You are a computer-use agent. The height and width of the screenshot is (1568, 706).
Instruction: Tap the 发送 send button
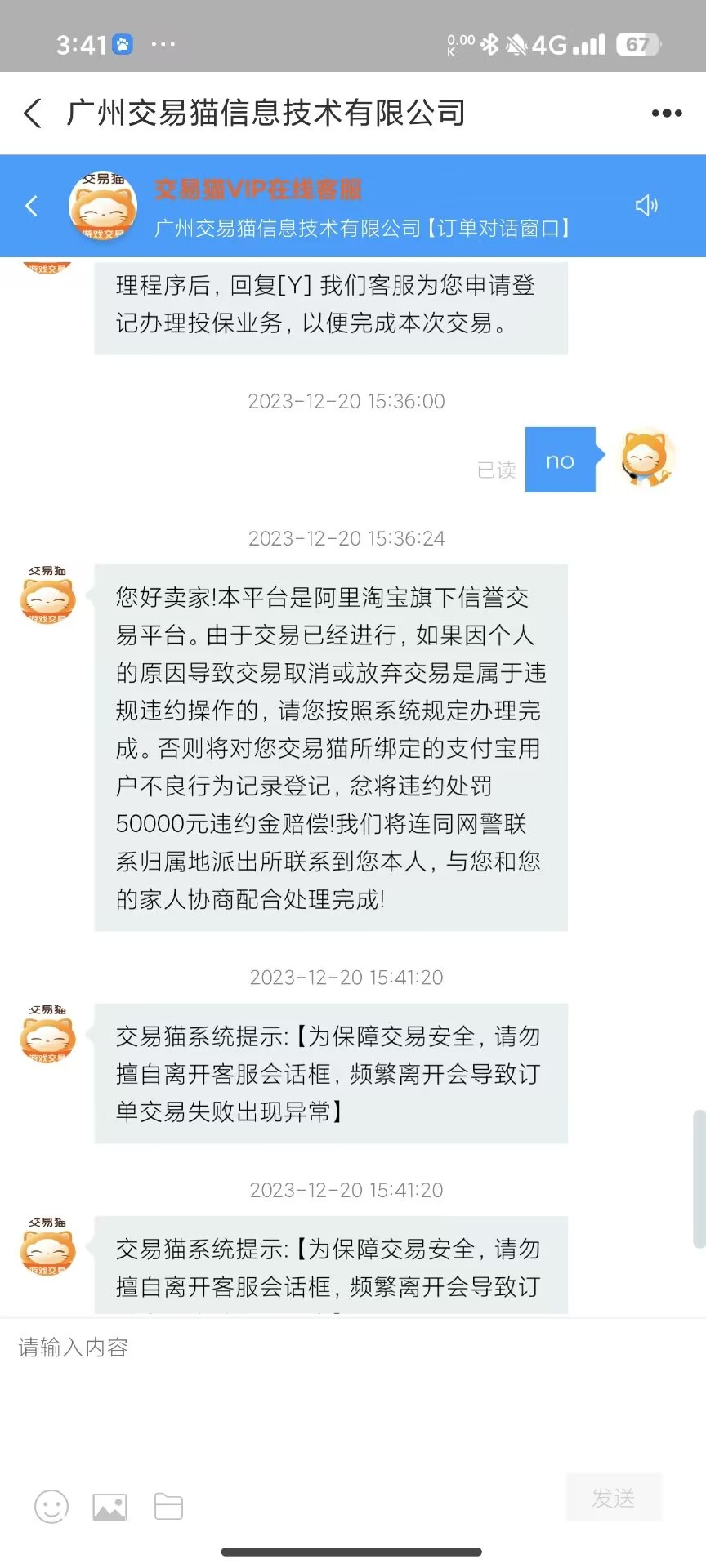(614, 1498)
